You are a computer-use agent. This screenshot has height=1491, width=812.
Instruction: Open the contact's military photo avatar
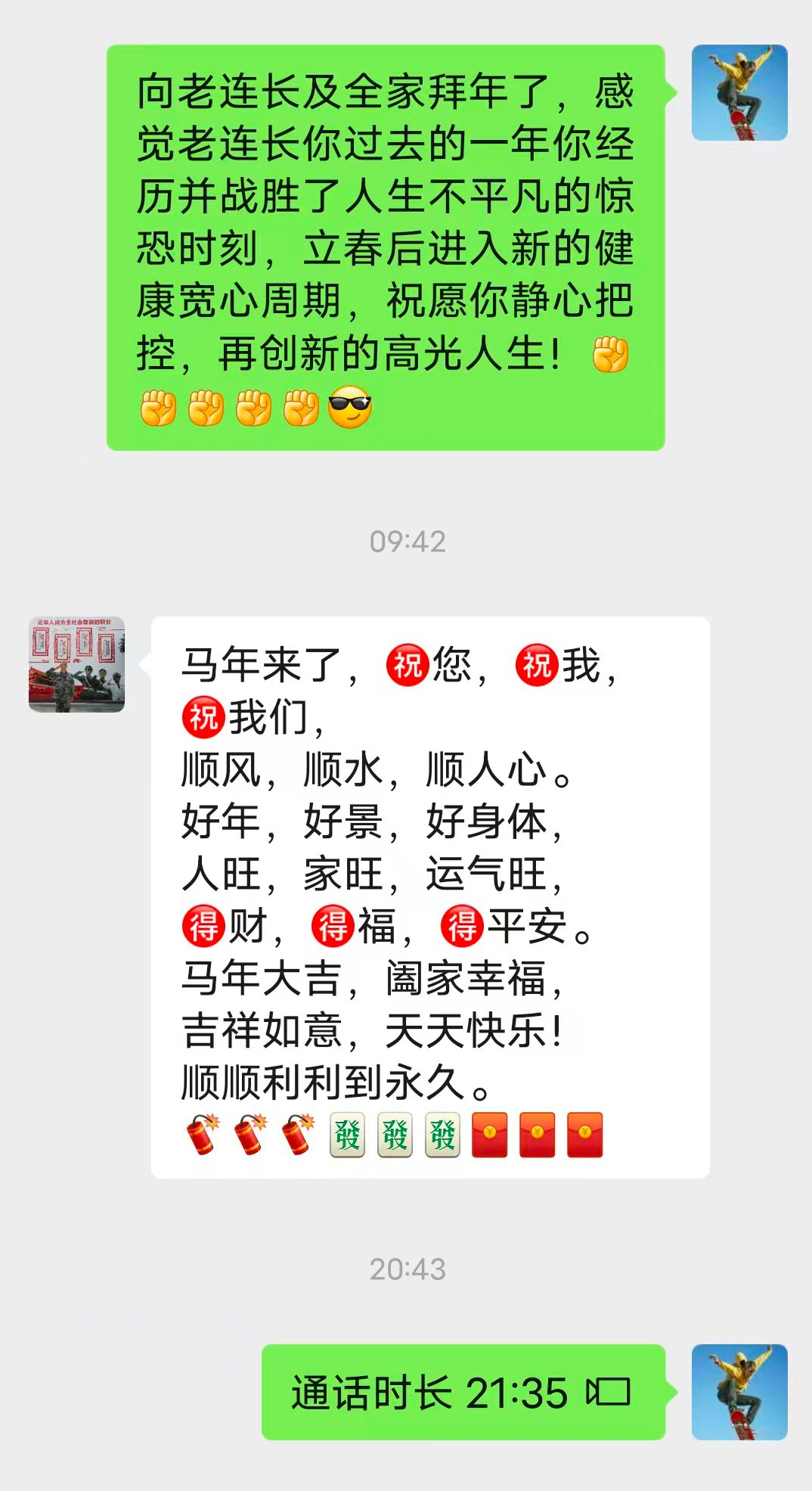pyautogui.click(x=76, y=666)
